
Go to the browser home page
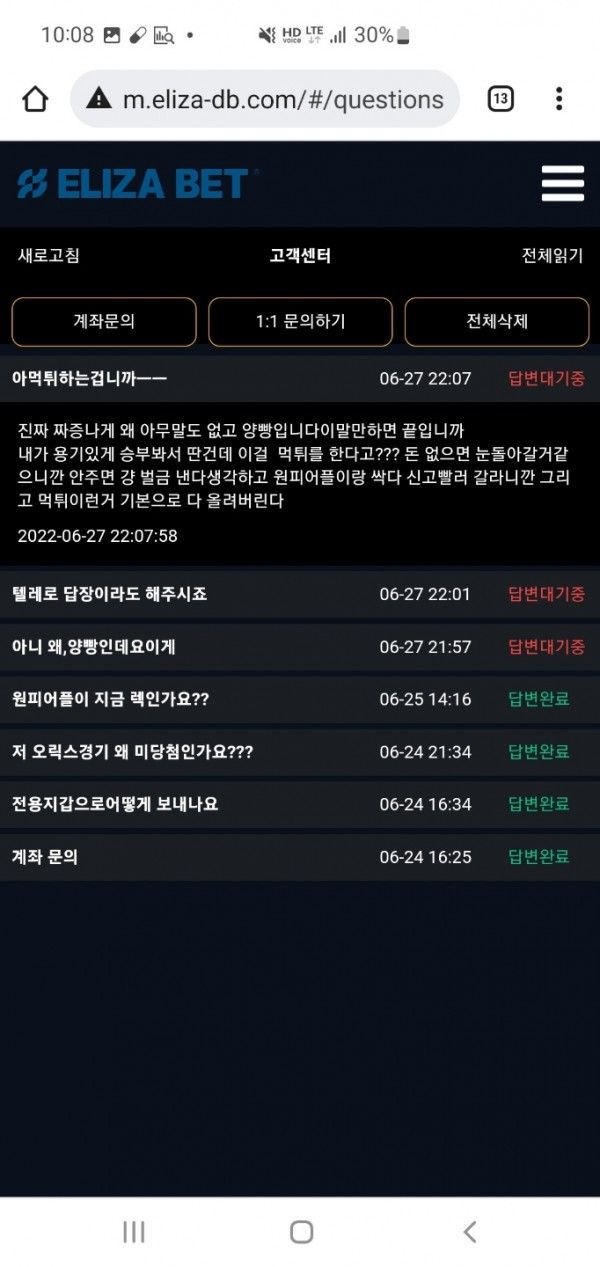[35, 99]
